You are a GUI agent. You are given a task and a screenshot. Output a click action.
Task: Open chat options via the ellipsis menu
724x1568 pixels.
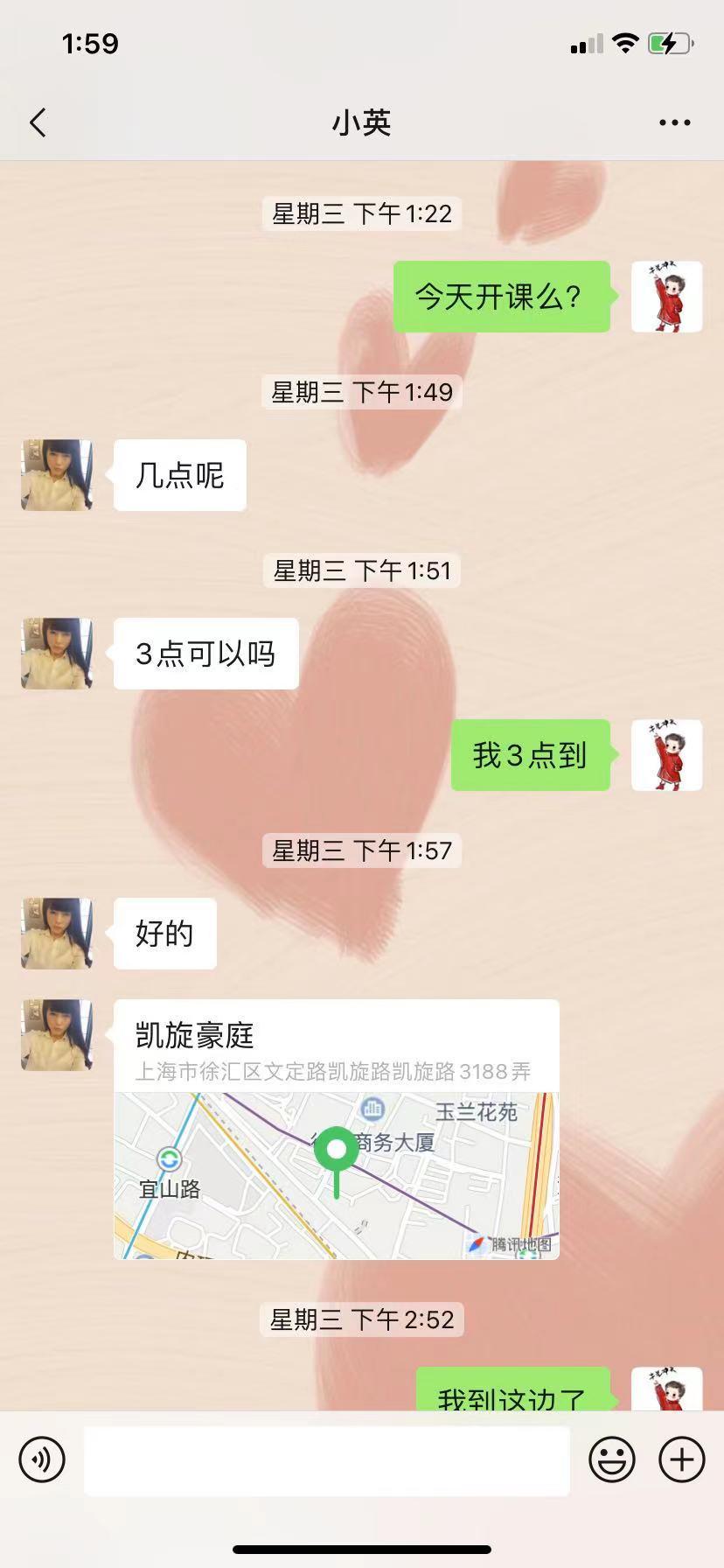(674, 122)
